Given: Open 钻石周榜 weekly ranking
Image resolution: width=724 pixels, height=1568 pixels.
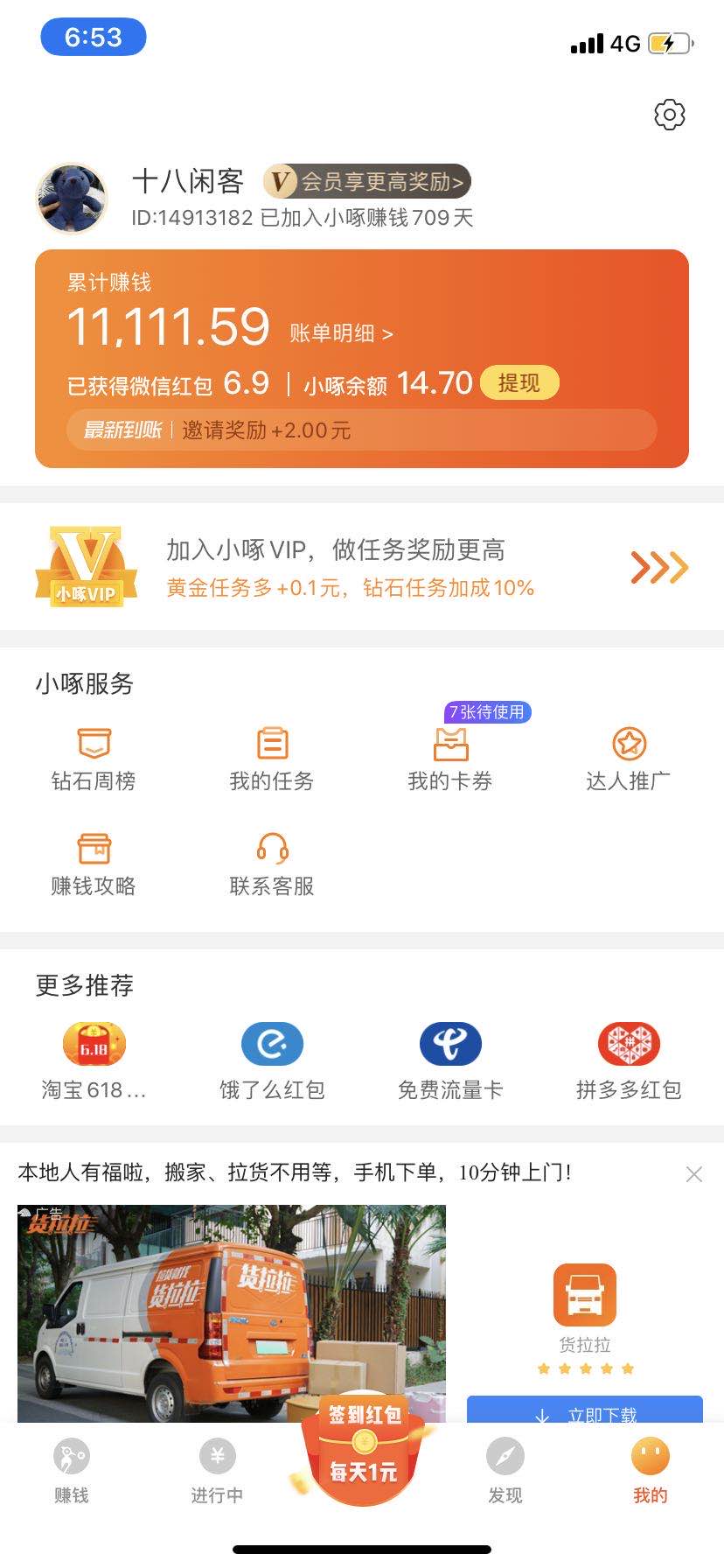Looking at the screenshot, I should tap(94, 758).
